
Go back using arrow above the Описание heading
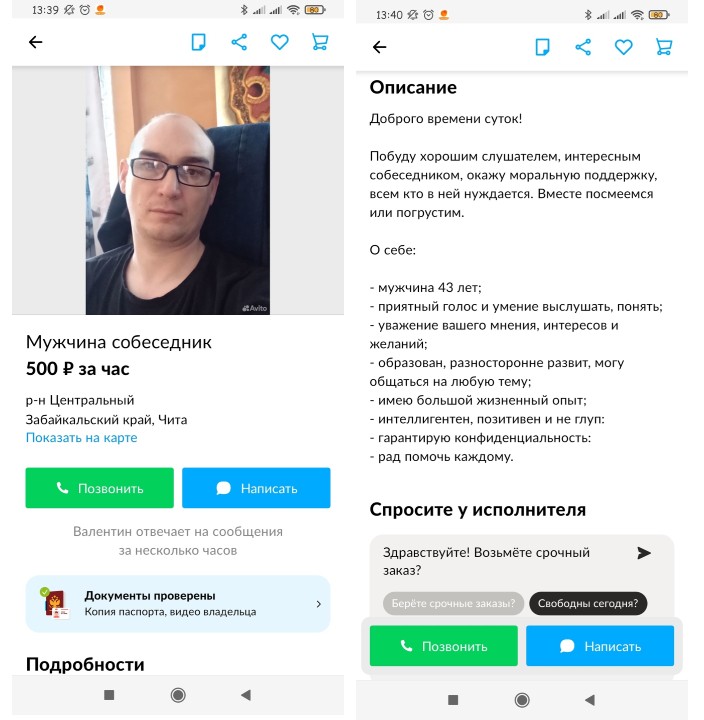(379, 47)
